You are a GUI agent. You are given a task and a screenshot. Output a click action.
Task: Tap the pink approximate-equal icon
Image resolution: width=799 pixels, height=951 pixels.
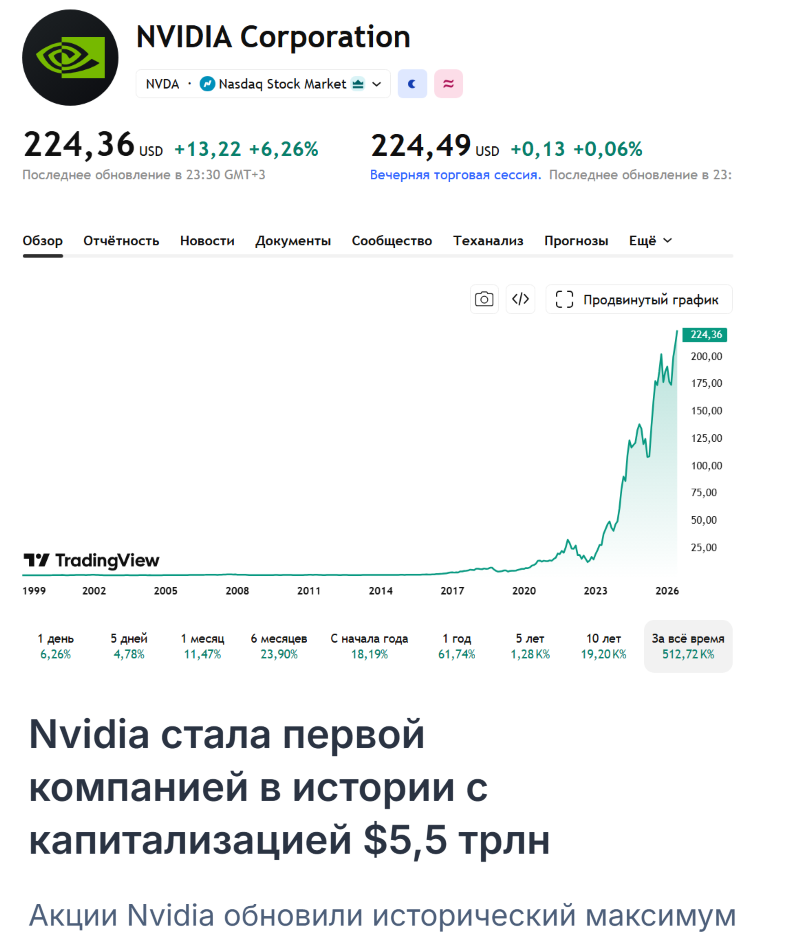coord(448,84)
